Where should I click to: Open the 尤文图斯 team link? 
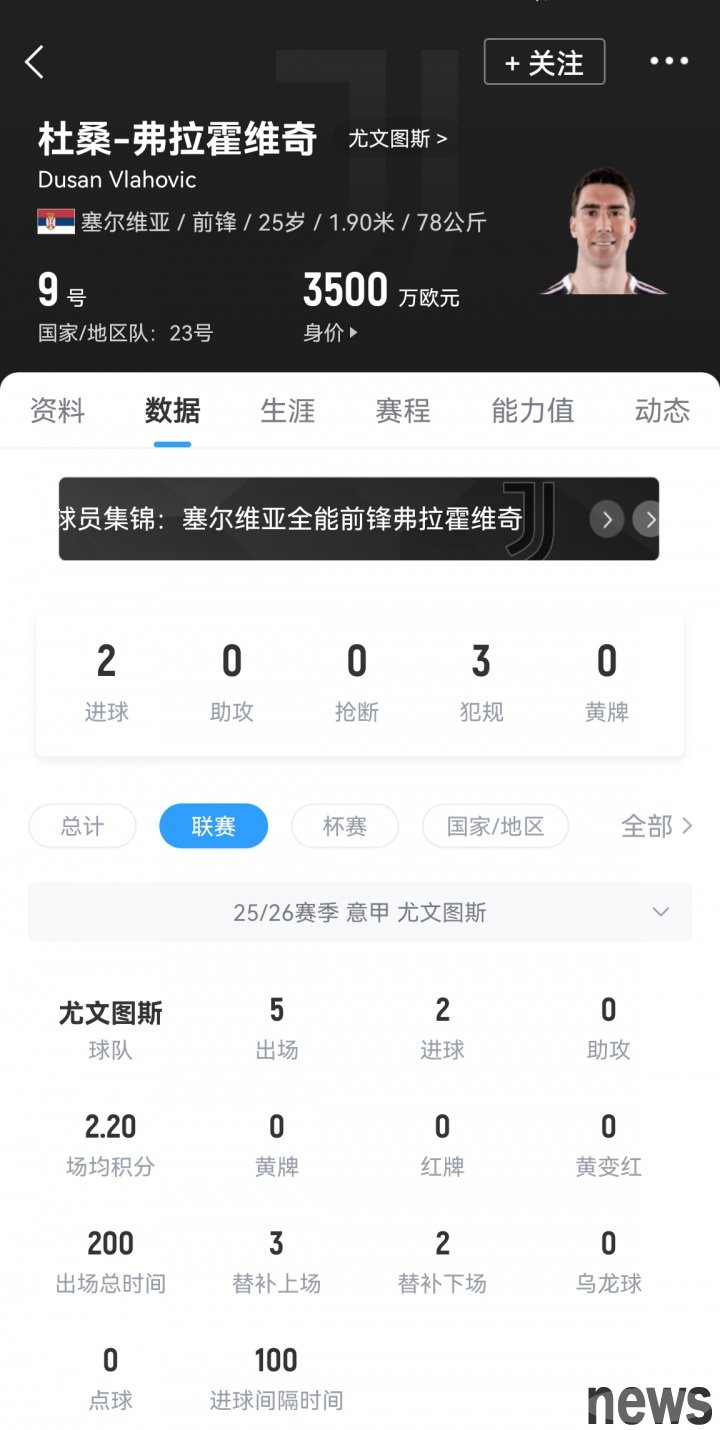tap(397, 139)
